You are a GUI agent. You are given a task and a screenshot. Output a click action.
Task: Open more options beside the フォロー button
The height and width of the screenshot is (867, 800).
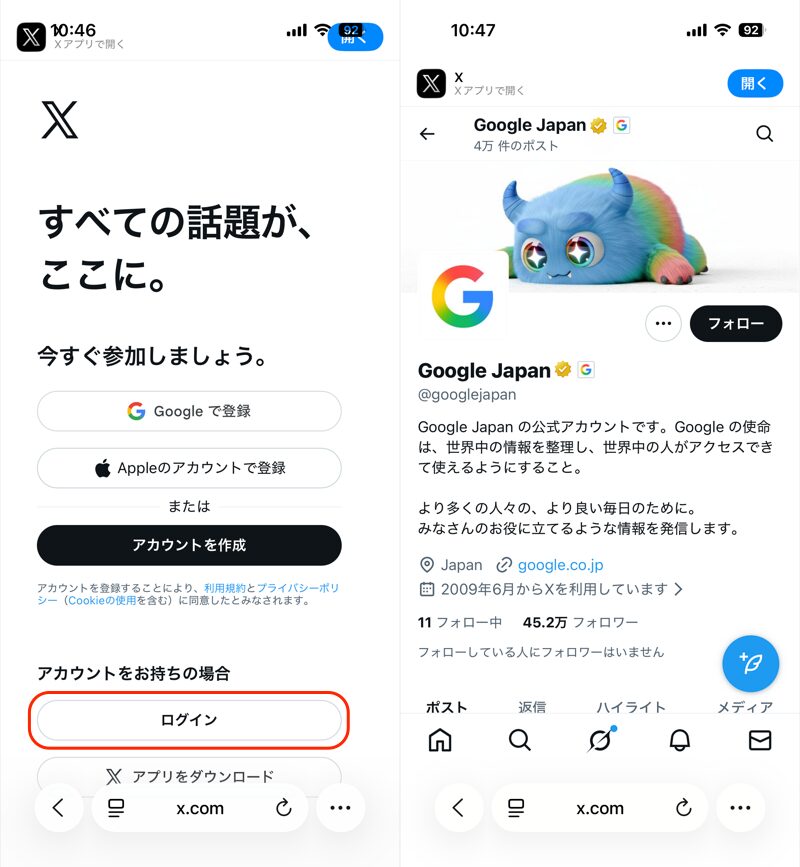click(x=662, y=324)
